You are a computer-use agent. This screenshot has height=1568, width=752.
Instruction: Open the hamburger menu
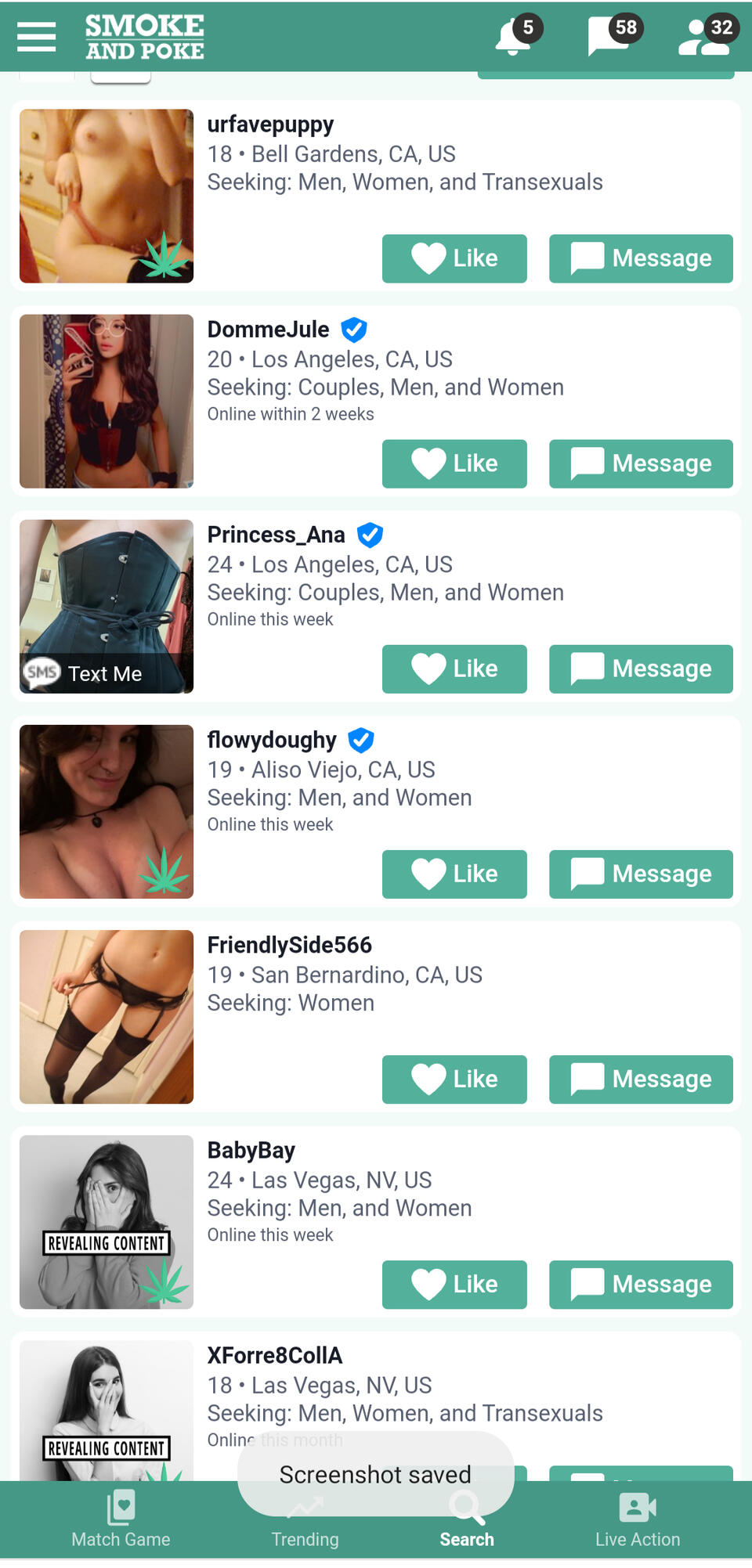[36, 37]
